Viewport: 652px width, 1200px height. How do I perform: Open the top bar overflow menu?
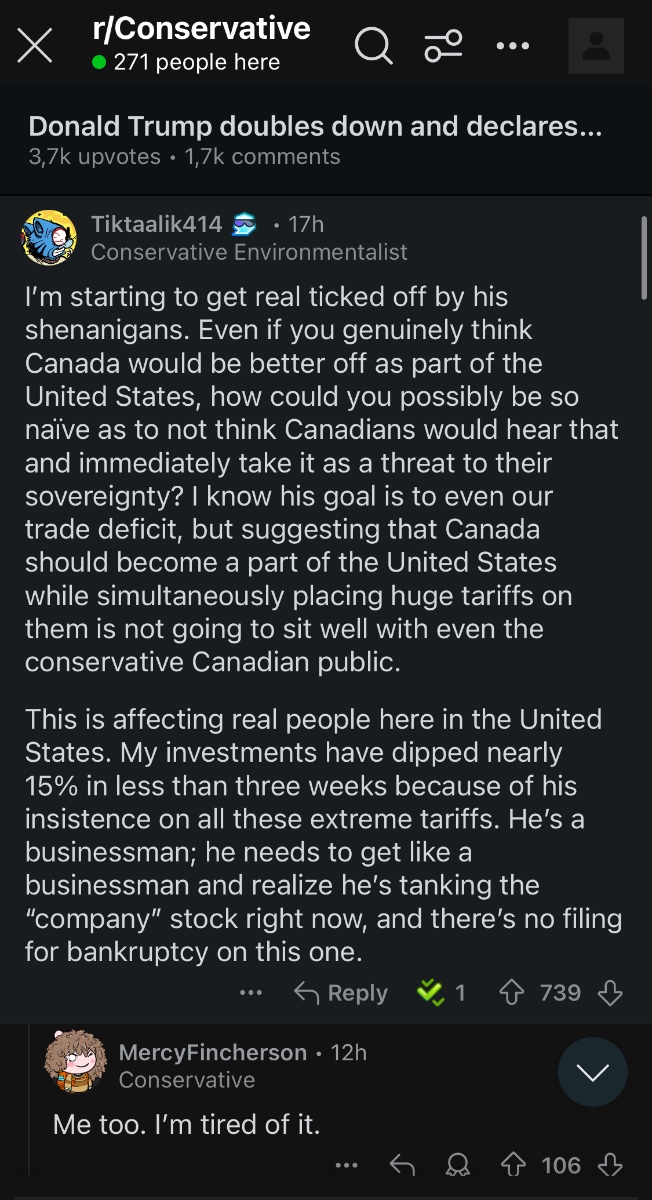(x=511, y=46)
